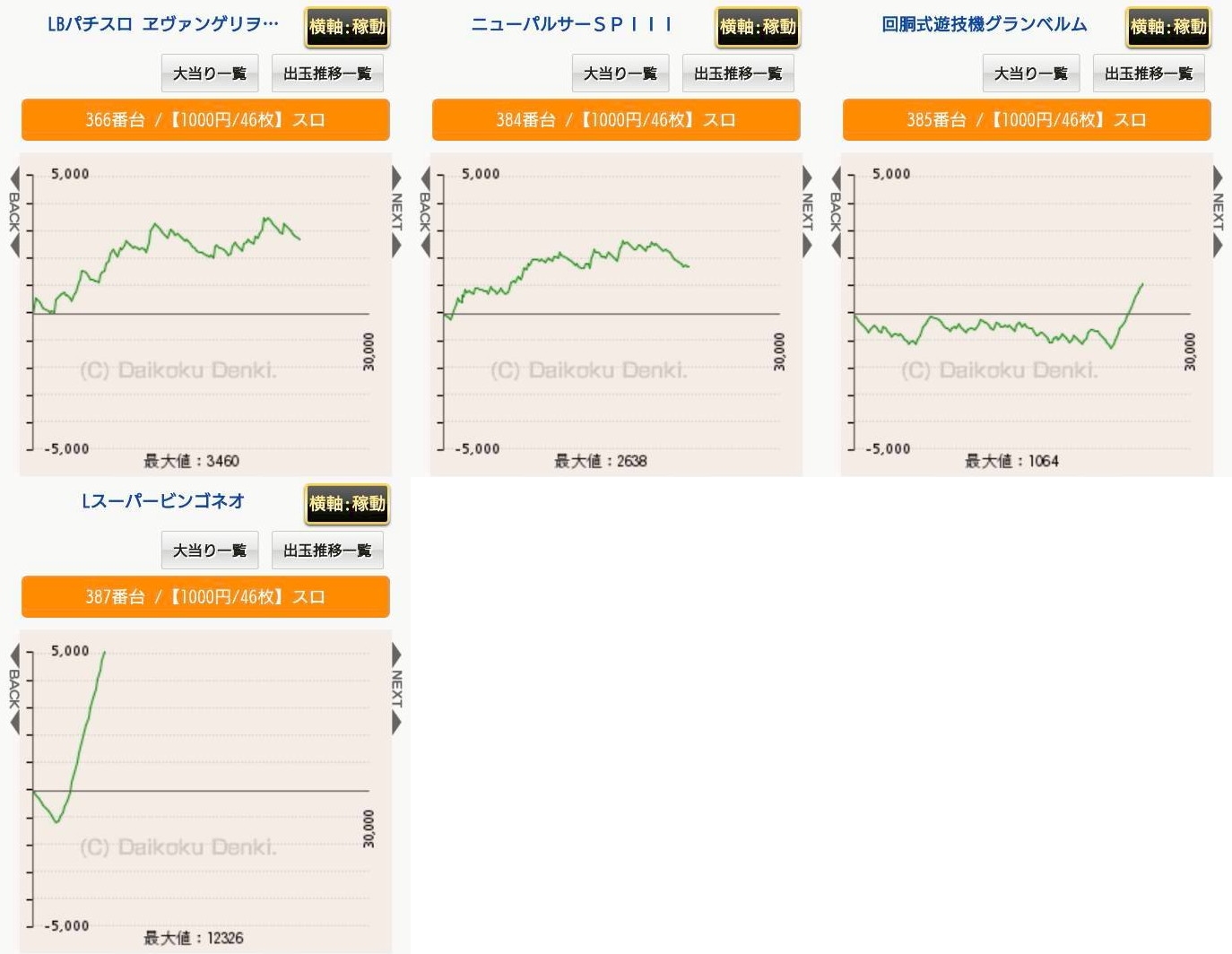Tap the 366番台 orange banner
This screenshot has width=1232, height=954.
205,120
